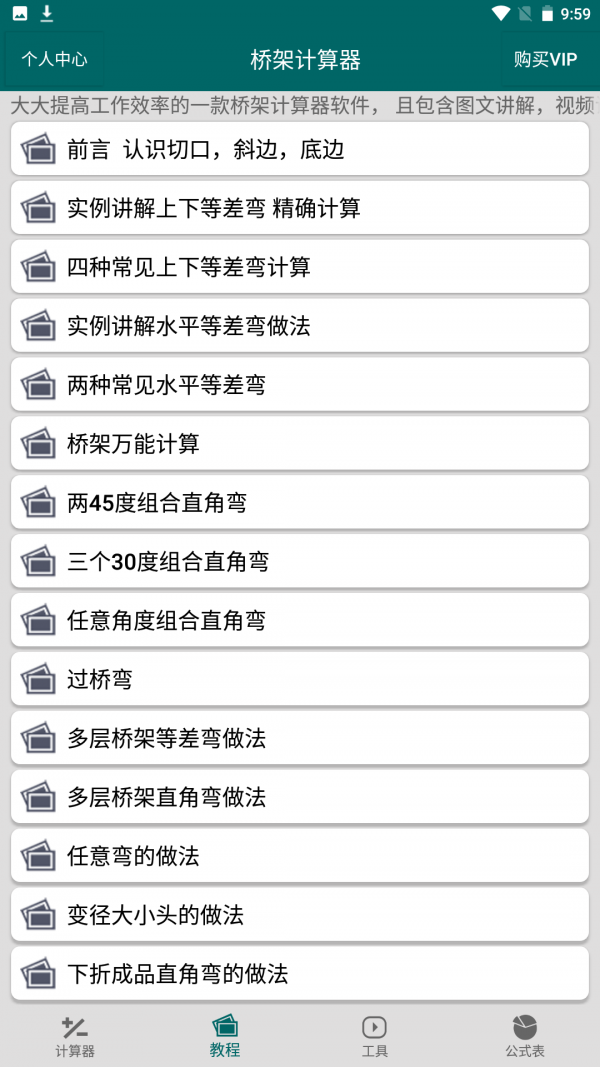Select 多层桥架等差弯做法
This screenshot has width=600, height=1067.
click(300, 739)
